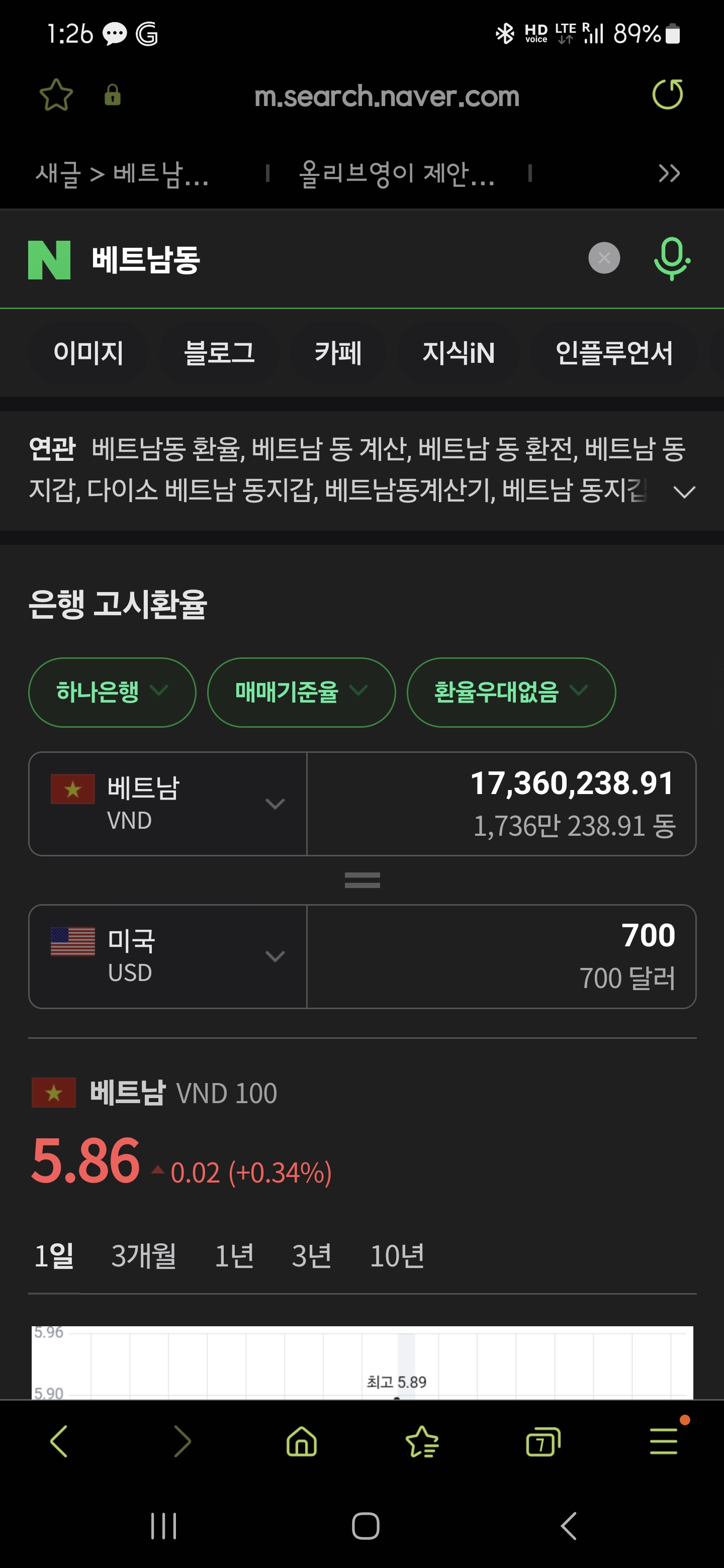Clear the search query 베트남동
724x1568 pixels.
(x=603, y=258)
